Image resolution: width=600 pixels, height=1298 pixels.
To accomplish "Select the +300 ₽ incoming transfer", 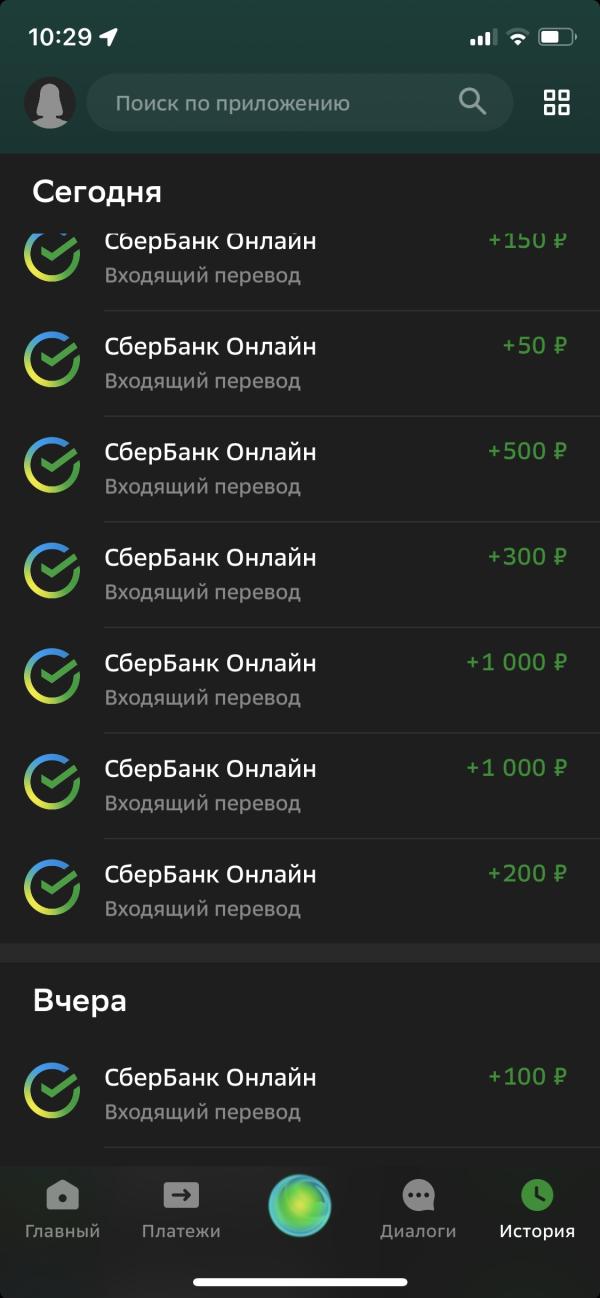I will pyautogui.click(x=300, y=573).
